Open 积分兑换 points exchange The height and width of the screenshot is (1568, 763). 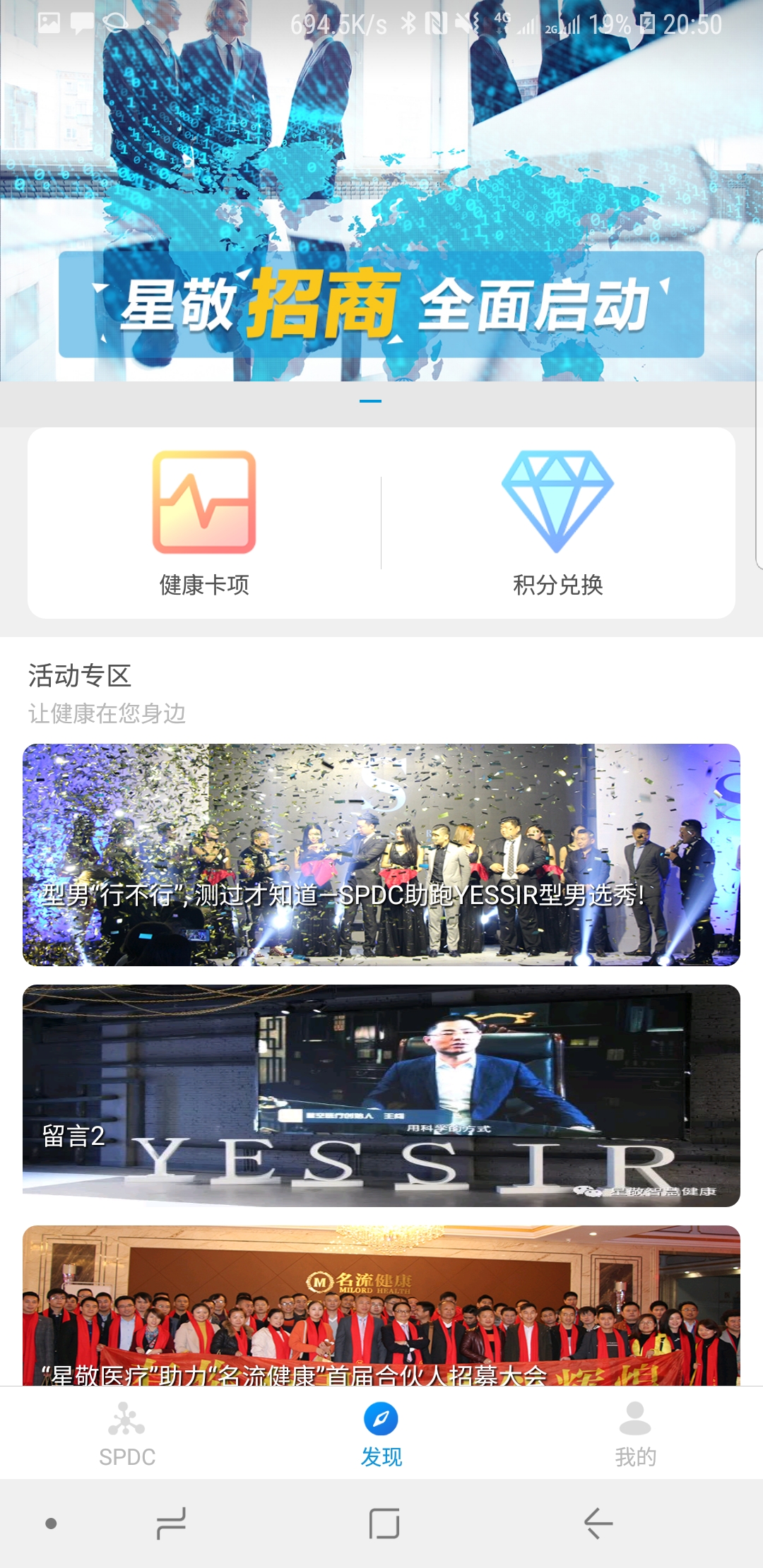coord(557,523)
